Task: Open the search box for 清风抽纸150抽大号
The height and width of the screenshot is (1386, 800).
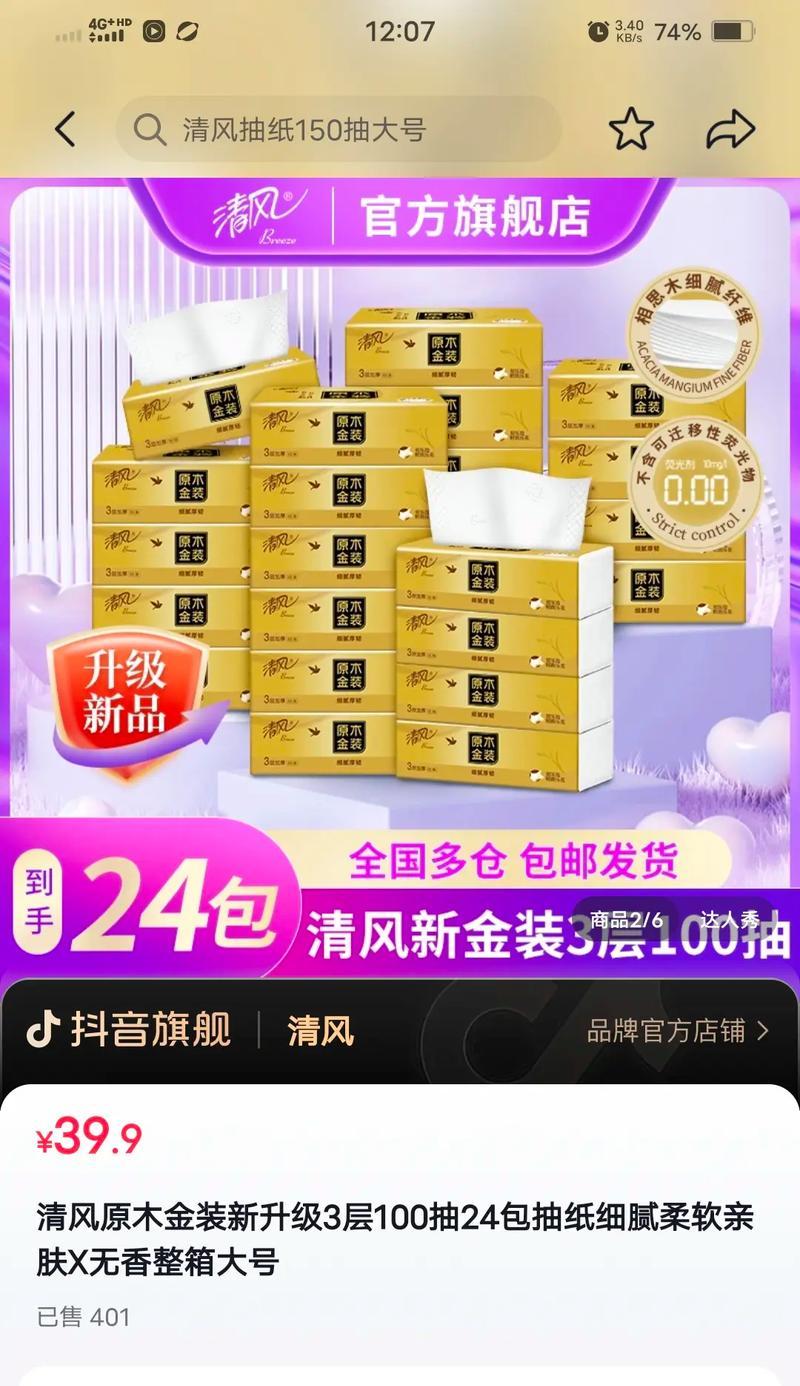Action: point(338,129)
